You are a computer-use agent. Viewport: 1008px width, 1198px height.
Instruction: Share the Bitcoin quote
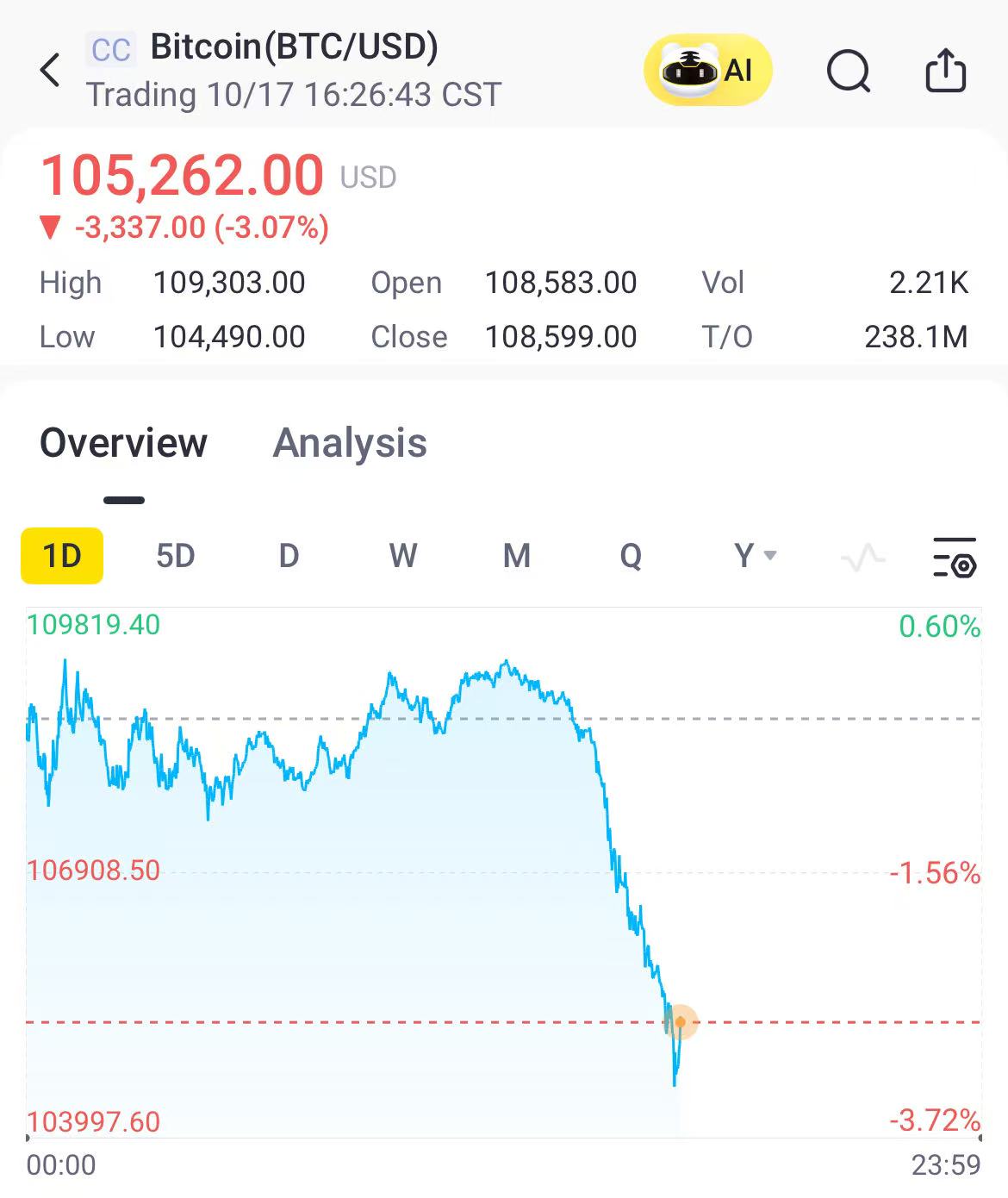pyautogui.click(x=945, y=71)
